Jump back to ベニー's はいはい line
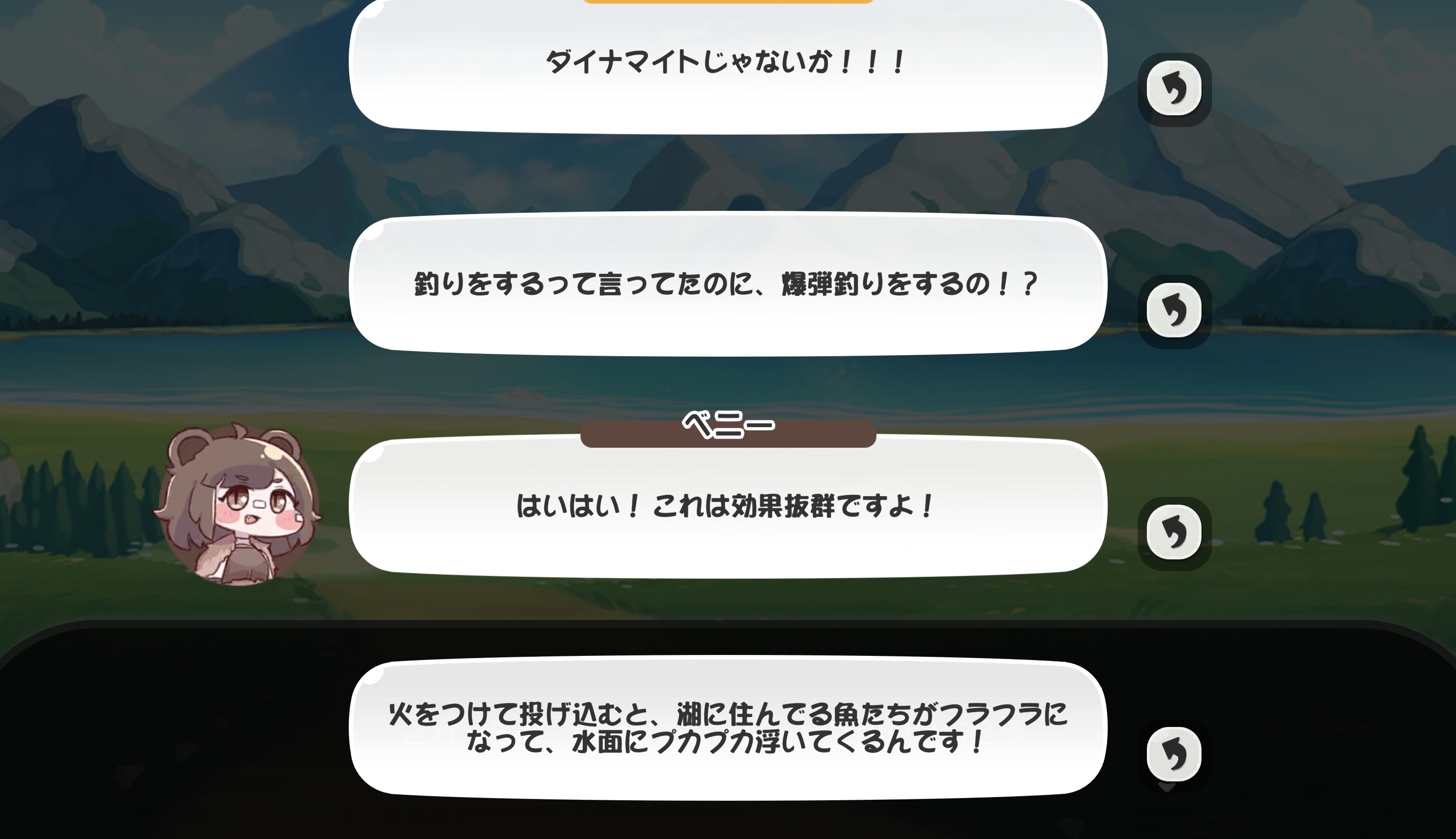 pyautogui.click(x=1174, y=532)
